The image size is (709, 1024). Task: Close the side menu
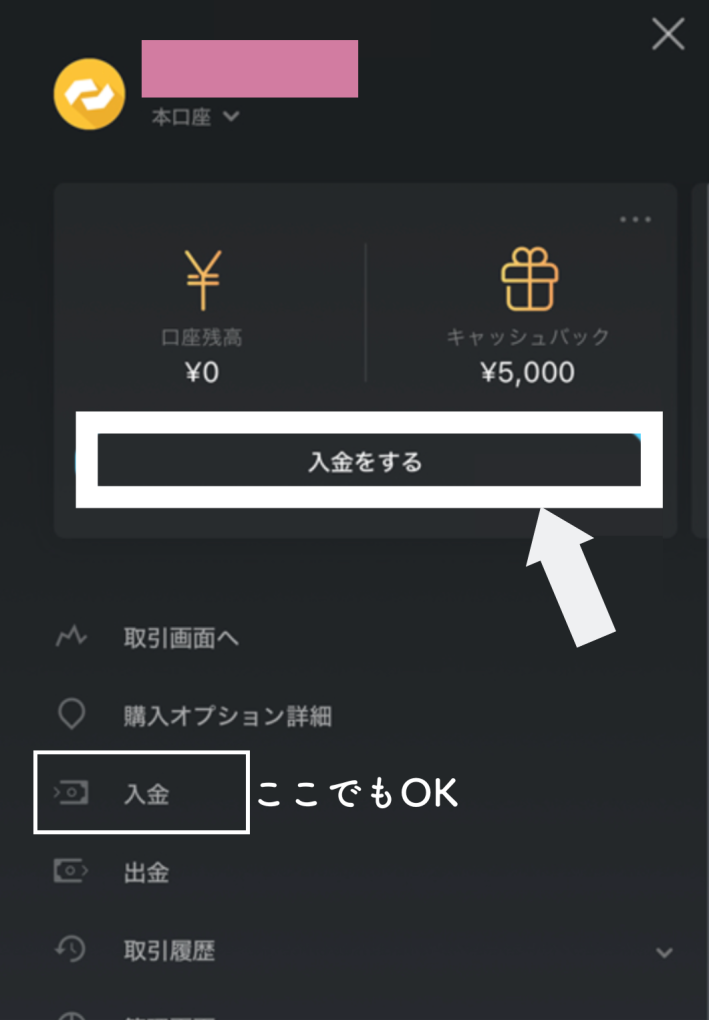point(667,35)
